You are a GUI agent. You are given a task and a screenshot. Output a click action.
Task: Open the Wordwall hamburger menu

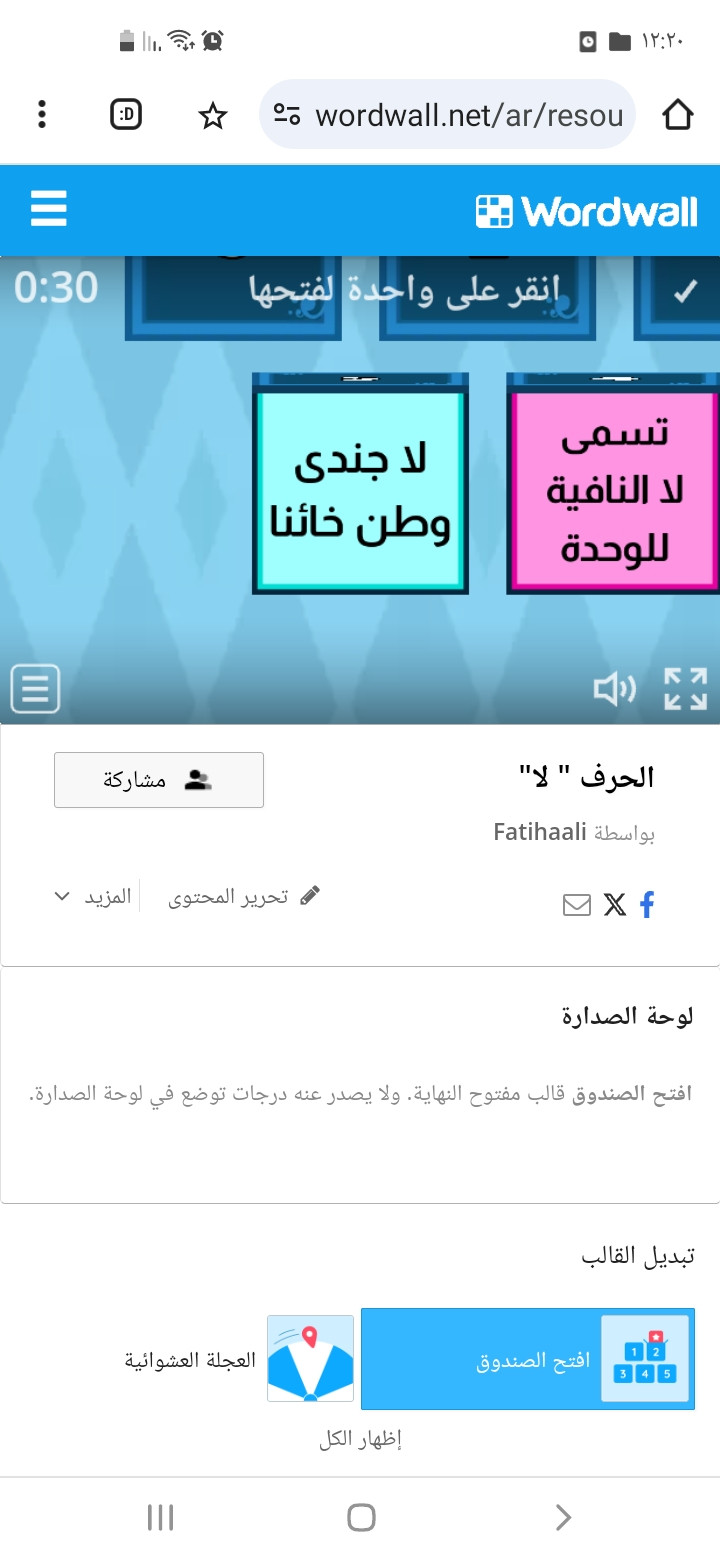[x=48, y=209]
